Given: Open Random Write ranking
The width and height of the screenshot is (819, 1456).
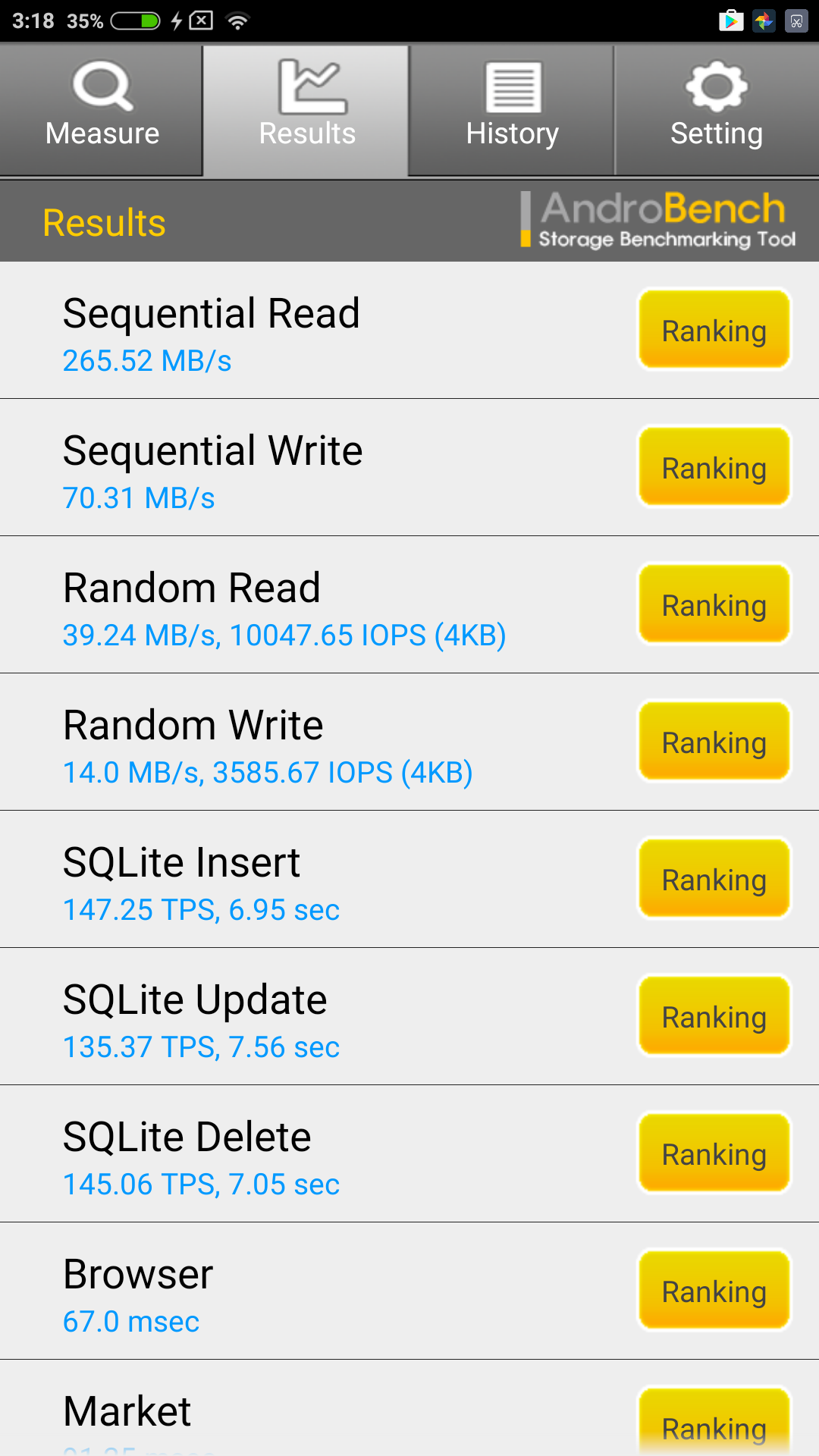Looking at the screenshot, I should pos(714,742).
